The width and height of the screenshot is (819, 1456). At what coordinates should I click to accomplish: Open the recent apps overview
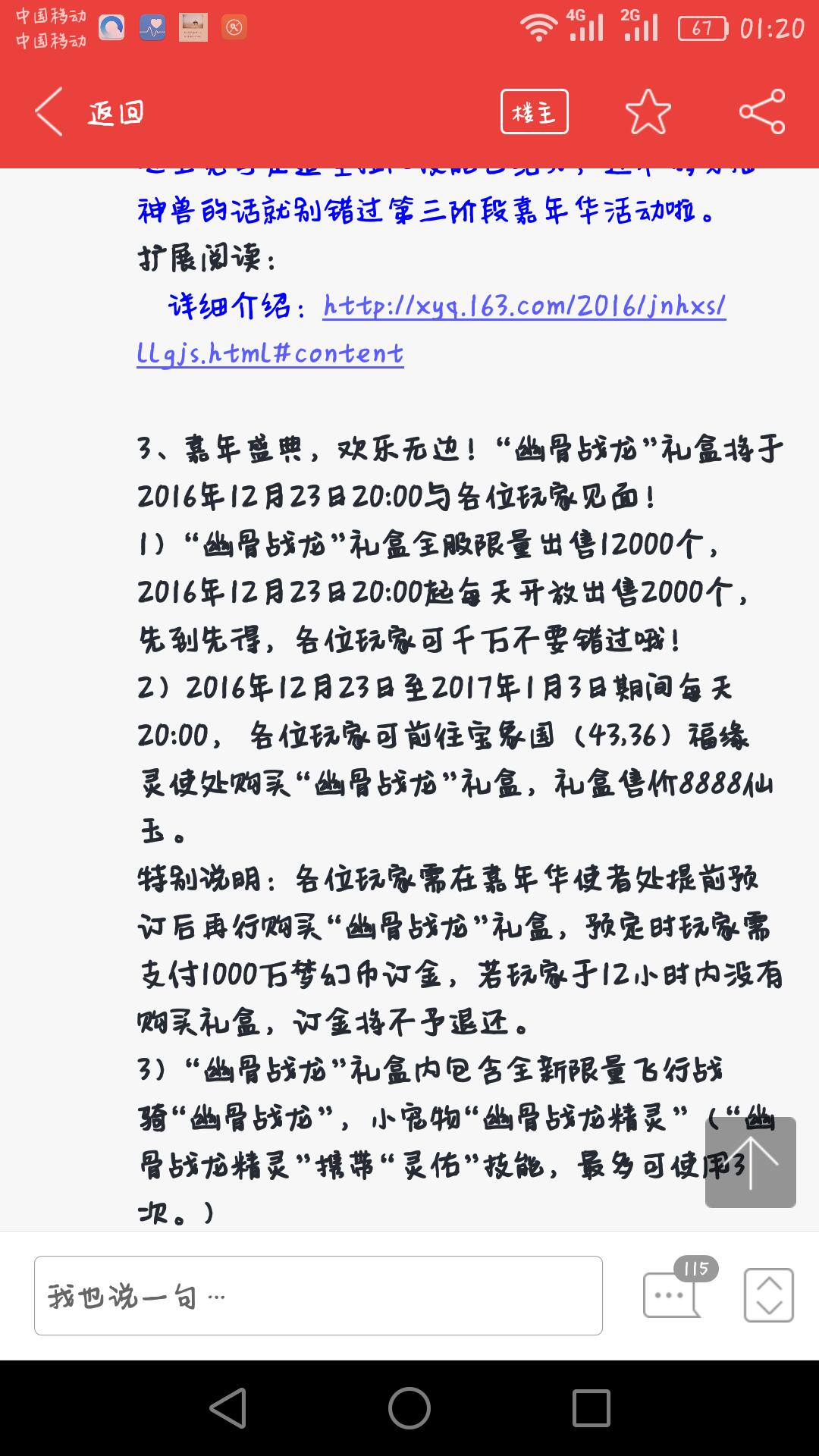click(x=591, y=1408)
